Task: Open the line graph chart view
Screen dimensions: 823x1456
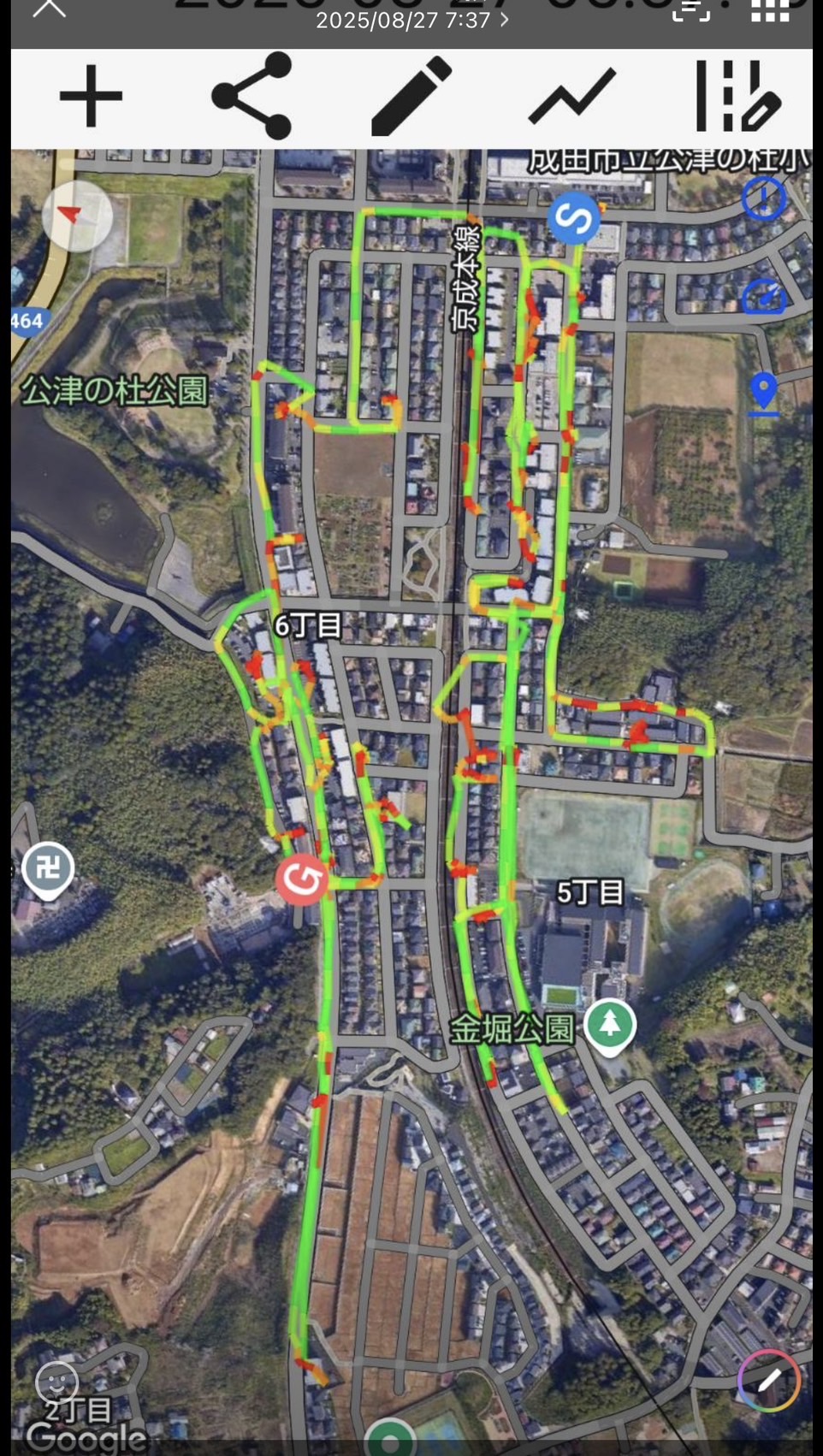Action: tap(572, 96)
